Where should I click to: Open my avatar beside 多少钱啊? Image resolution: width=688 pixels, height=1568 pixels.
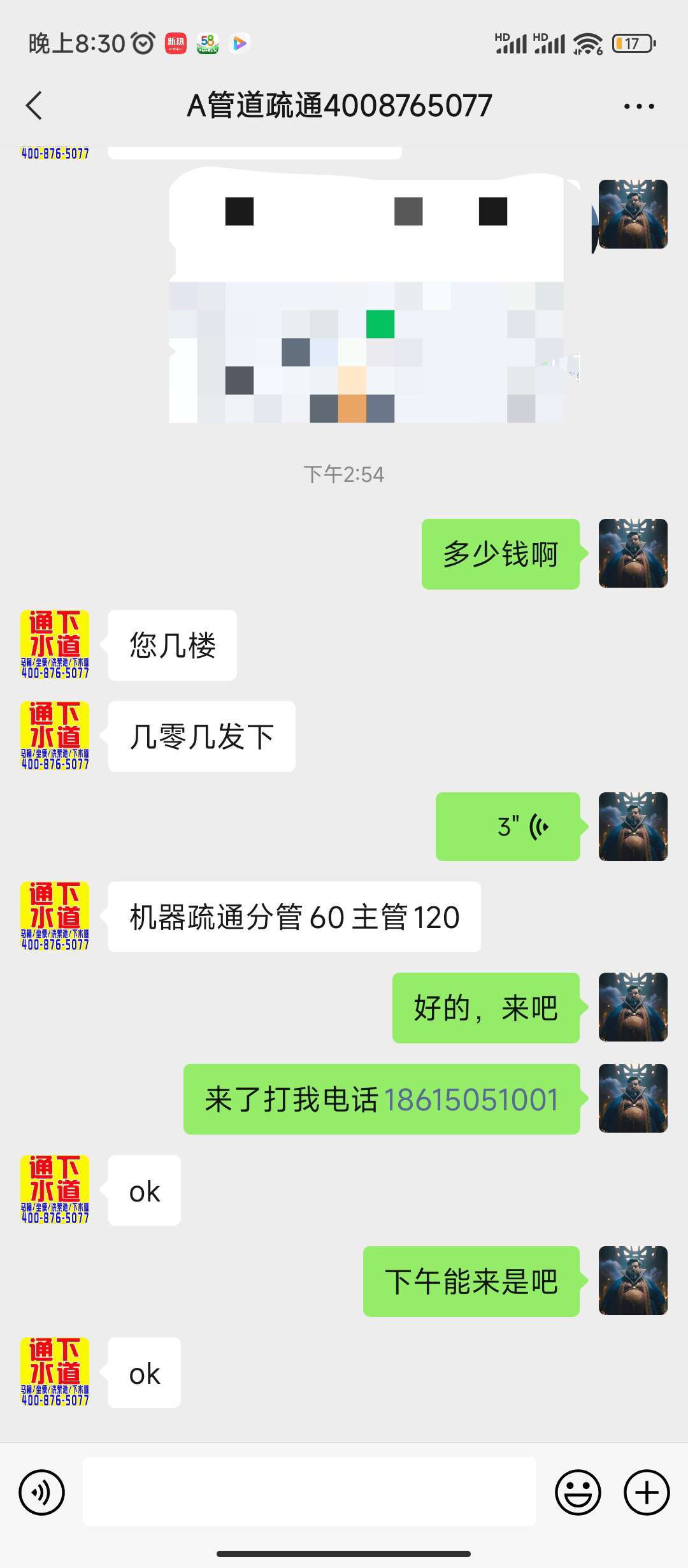click(633, 553)
